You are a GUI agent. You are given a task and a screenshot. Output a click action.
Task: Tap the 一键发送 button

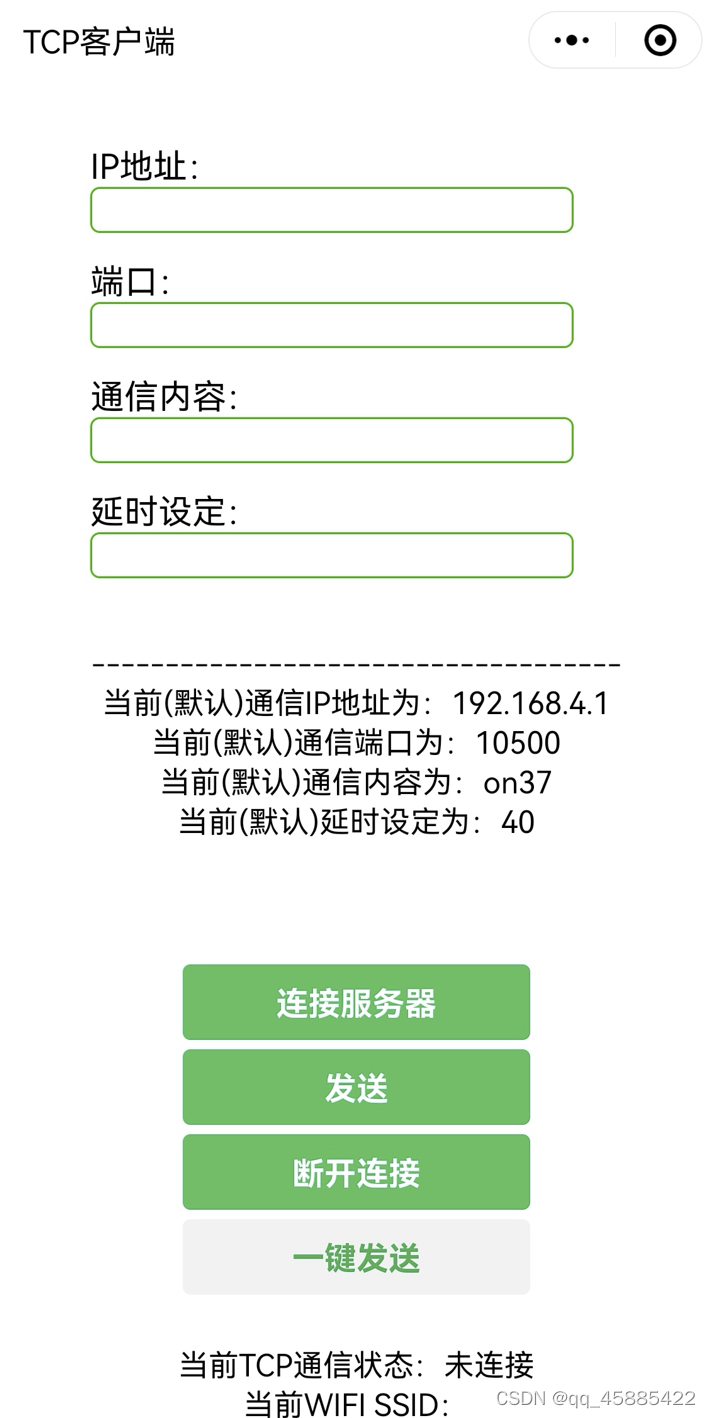356,1257
